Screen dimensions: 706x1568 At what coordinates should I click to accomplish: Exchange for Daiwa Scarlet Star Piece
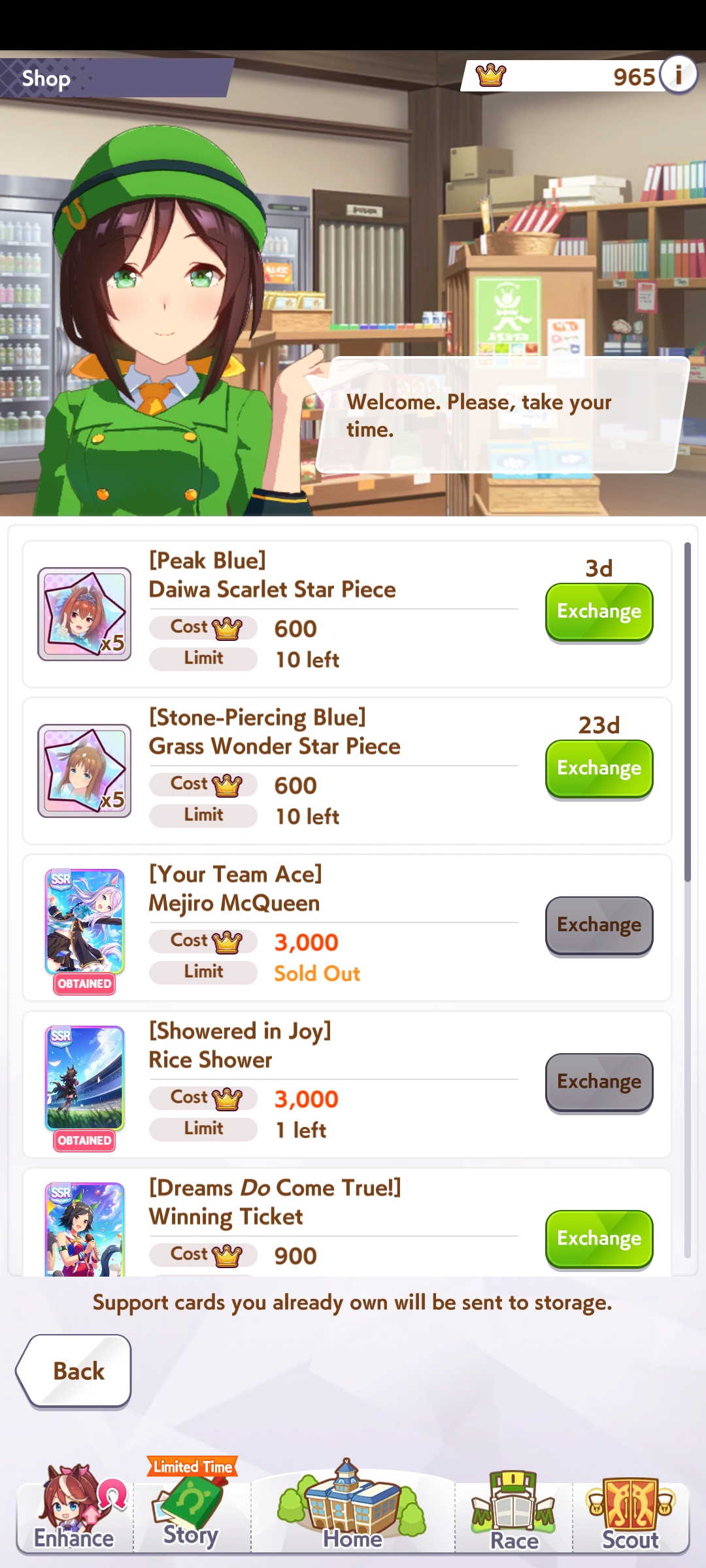(x=599, y=612)
